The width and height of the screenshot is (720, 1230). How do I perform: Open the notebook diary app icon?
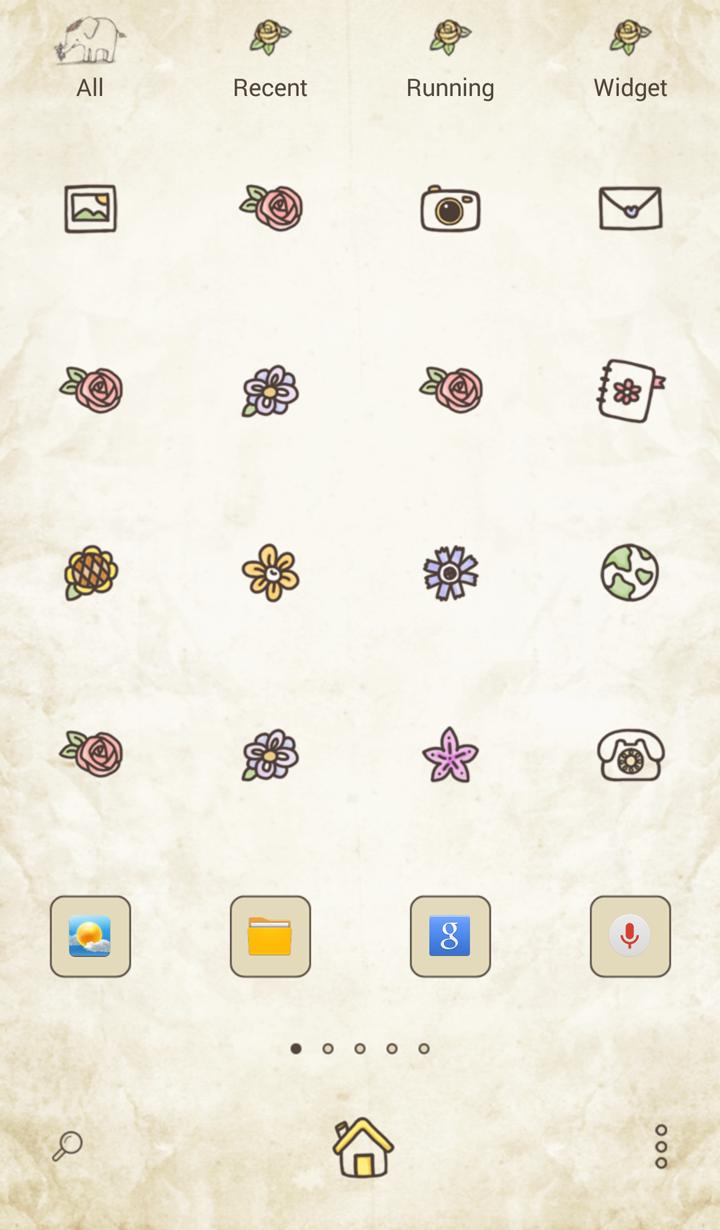[630, 391]
